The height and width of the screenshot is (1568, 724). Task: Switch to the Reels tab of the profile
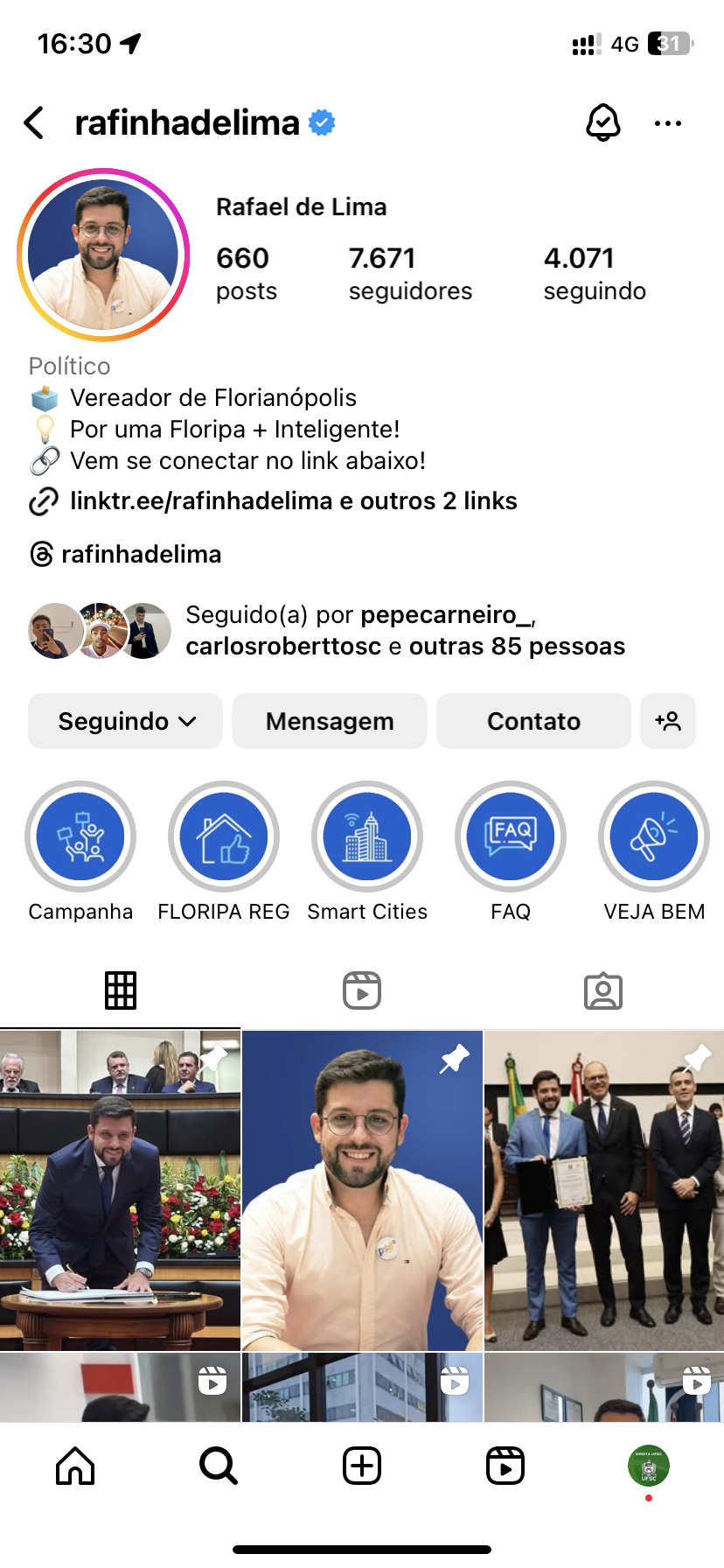362,990
